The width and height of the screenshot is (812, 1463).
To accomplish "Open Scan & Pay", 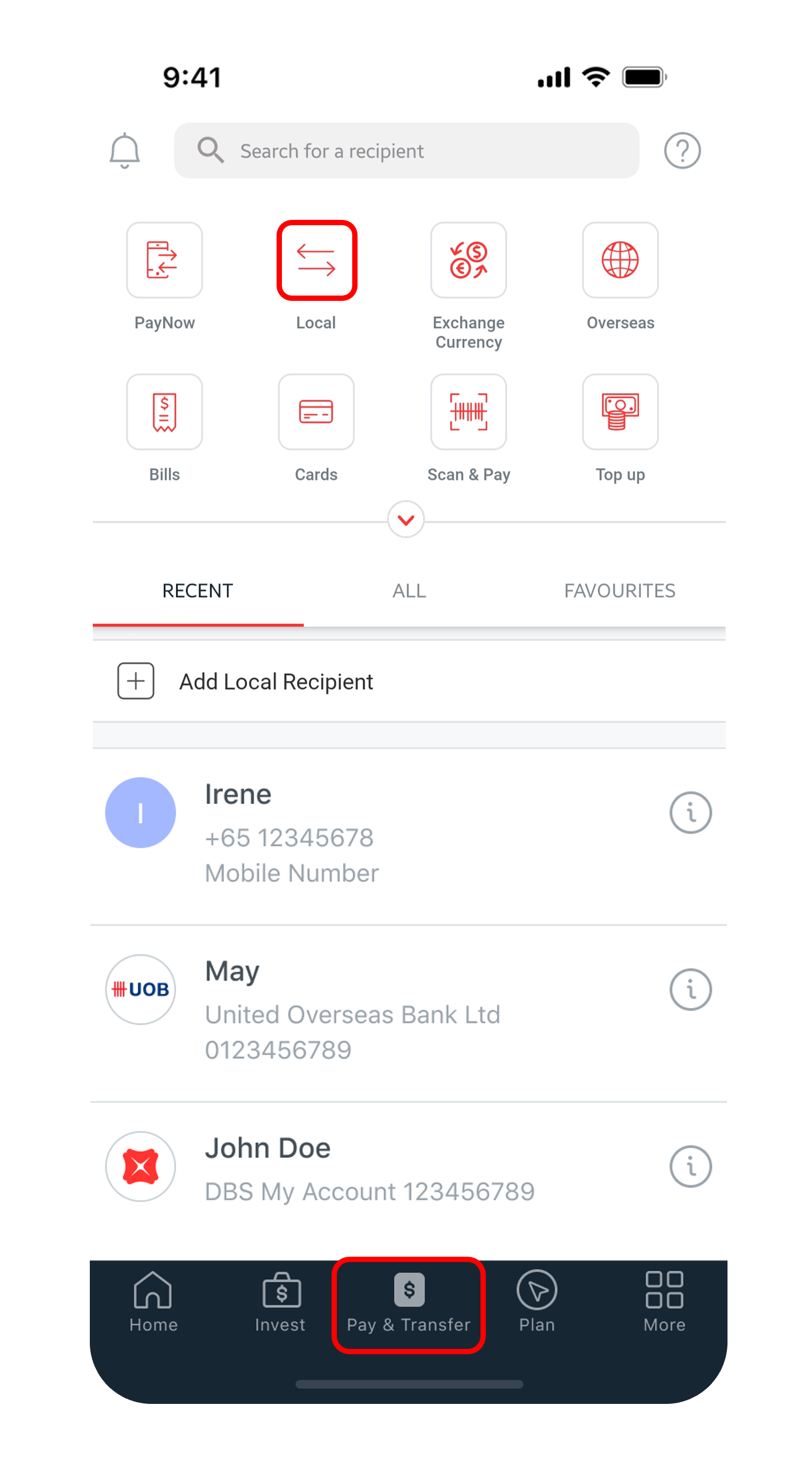I will tap(468, 412).
